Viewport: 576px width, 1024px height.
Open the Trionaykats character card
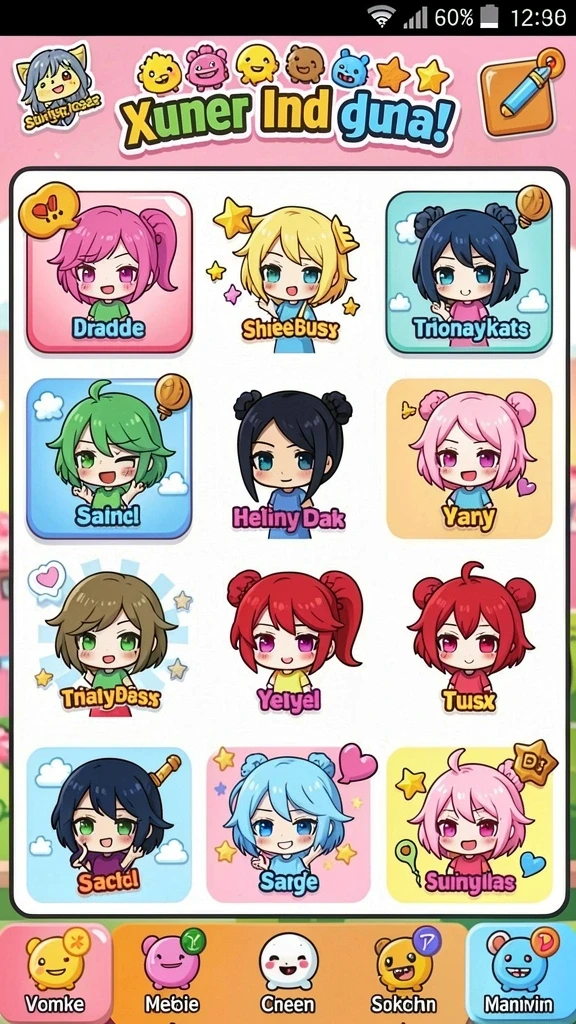pos(470,271)
